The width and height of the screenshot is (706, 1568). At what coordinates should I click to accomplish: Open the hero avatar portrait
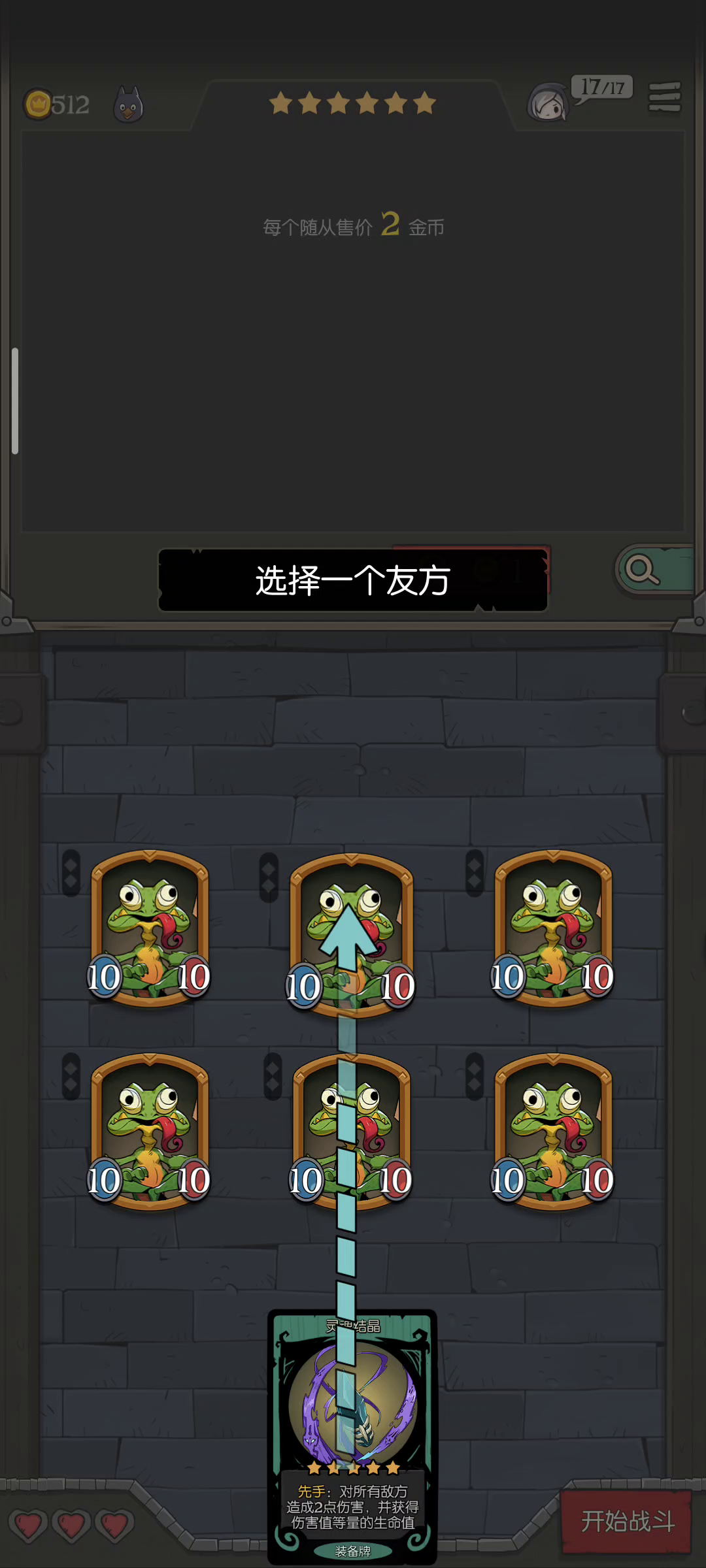[548, 103]
